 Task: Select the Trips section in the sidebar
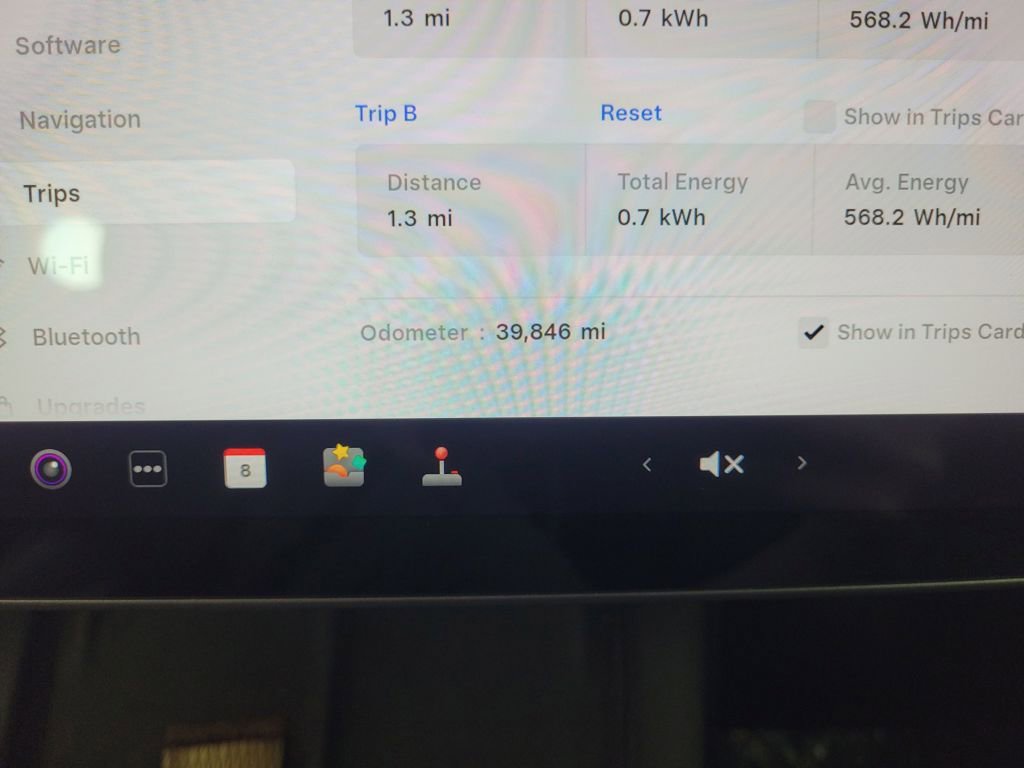point(52,193)
